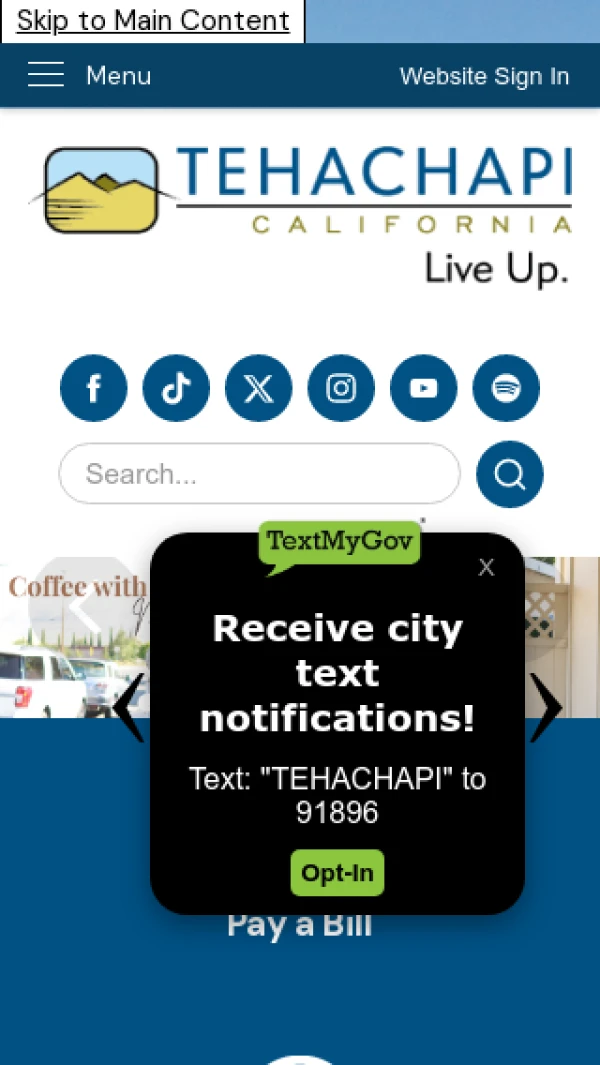Tap Website Sign In
This screenshot has height=1065, width=600.
(x=484, y=76)
